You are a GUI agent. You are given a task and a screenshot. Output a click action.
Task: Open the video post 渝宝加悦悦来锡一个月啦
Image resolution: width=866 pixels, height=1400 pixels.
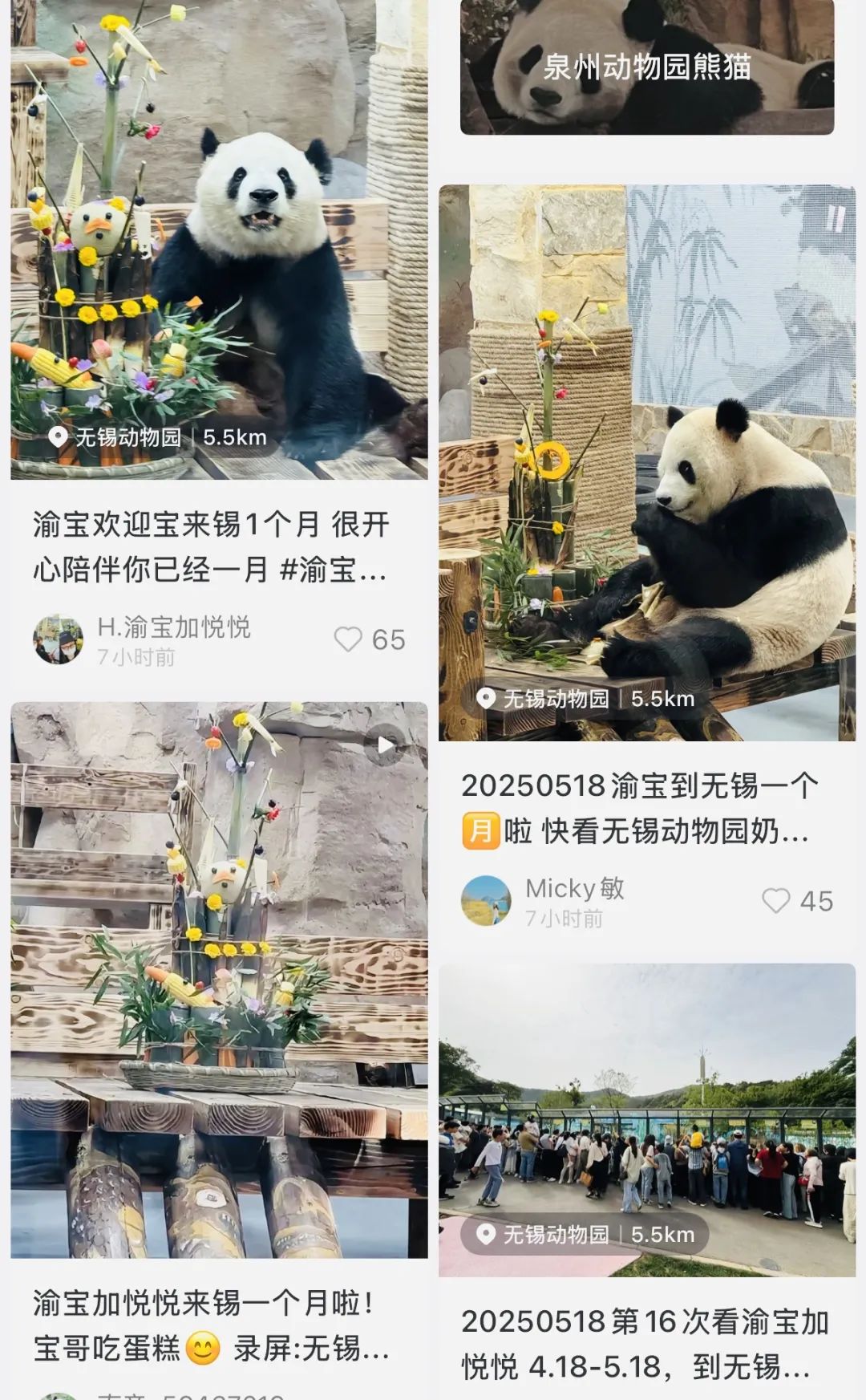(x=219, y=980)
